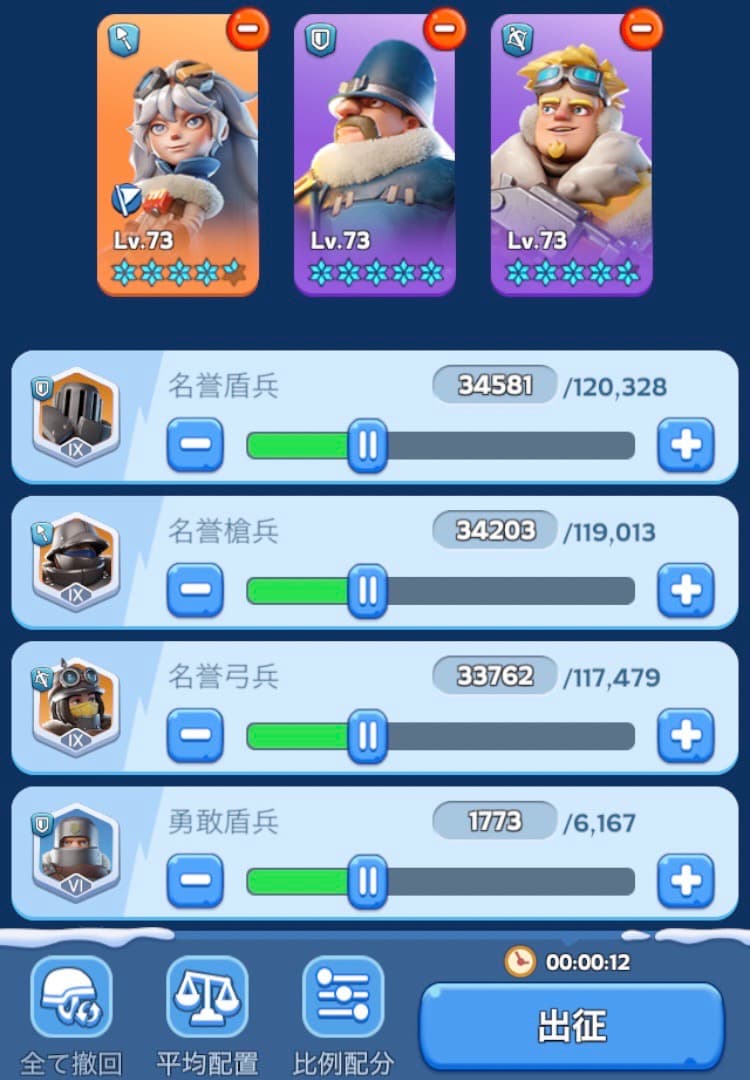Decrease 勇敢盾兵 troop count
The image size is (750, 1080).
click(x=195, y=881)
